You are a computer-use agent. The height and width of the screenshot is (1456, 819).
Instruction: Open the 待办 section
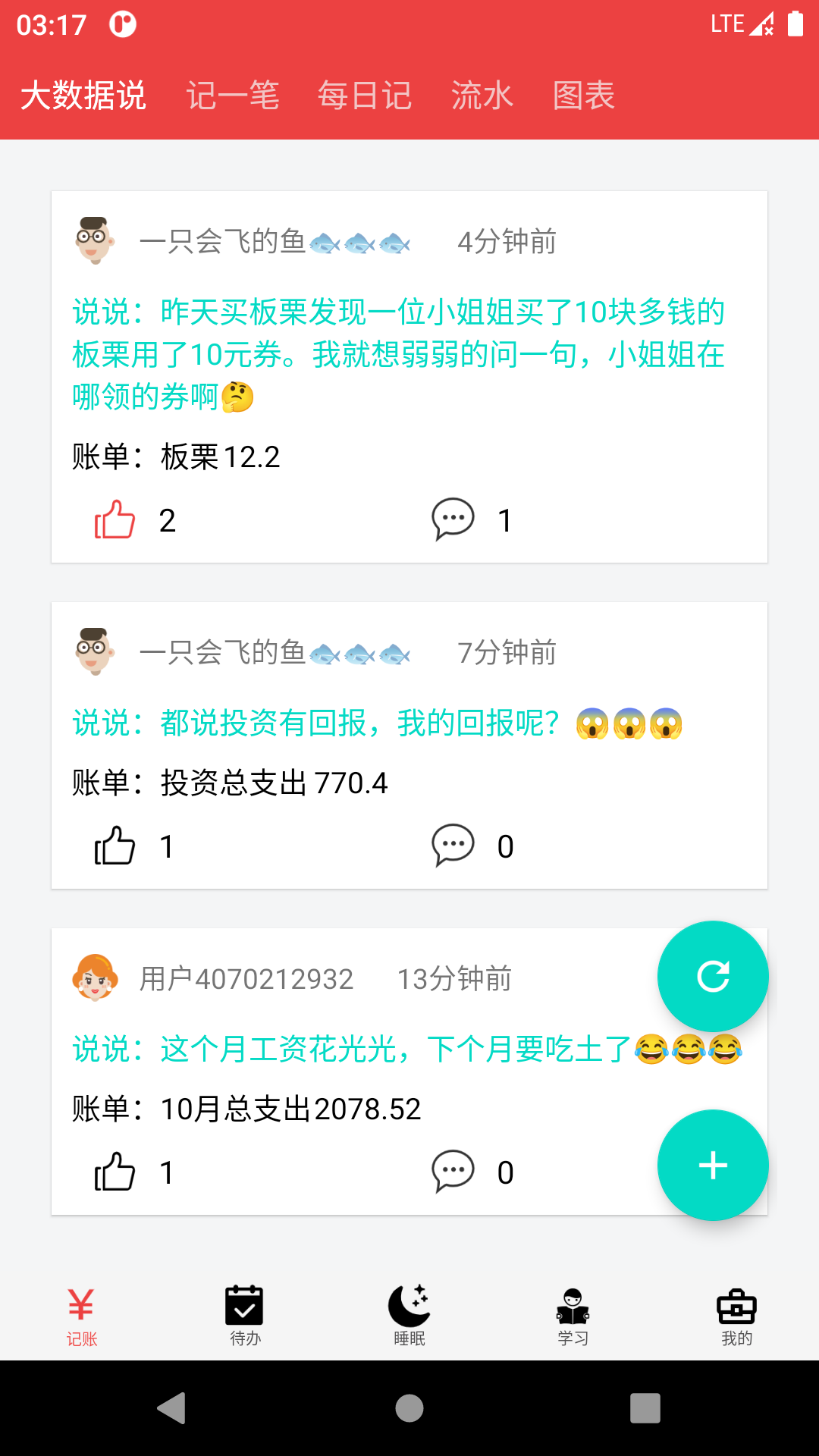coord(245,1315)
